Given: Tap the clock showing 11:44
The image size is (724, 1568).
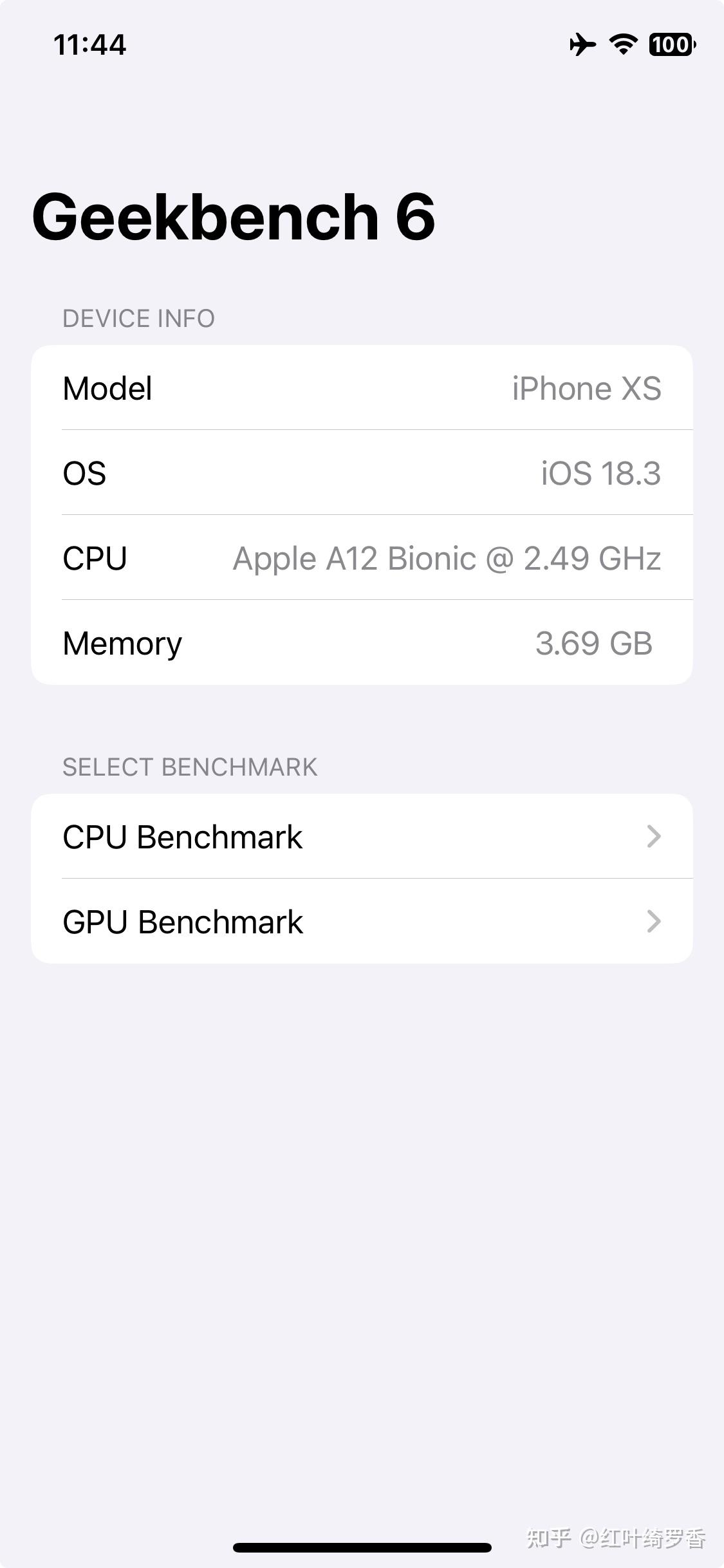Looking at the screenshot, I should (x=90, y=44).
